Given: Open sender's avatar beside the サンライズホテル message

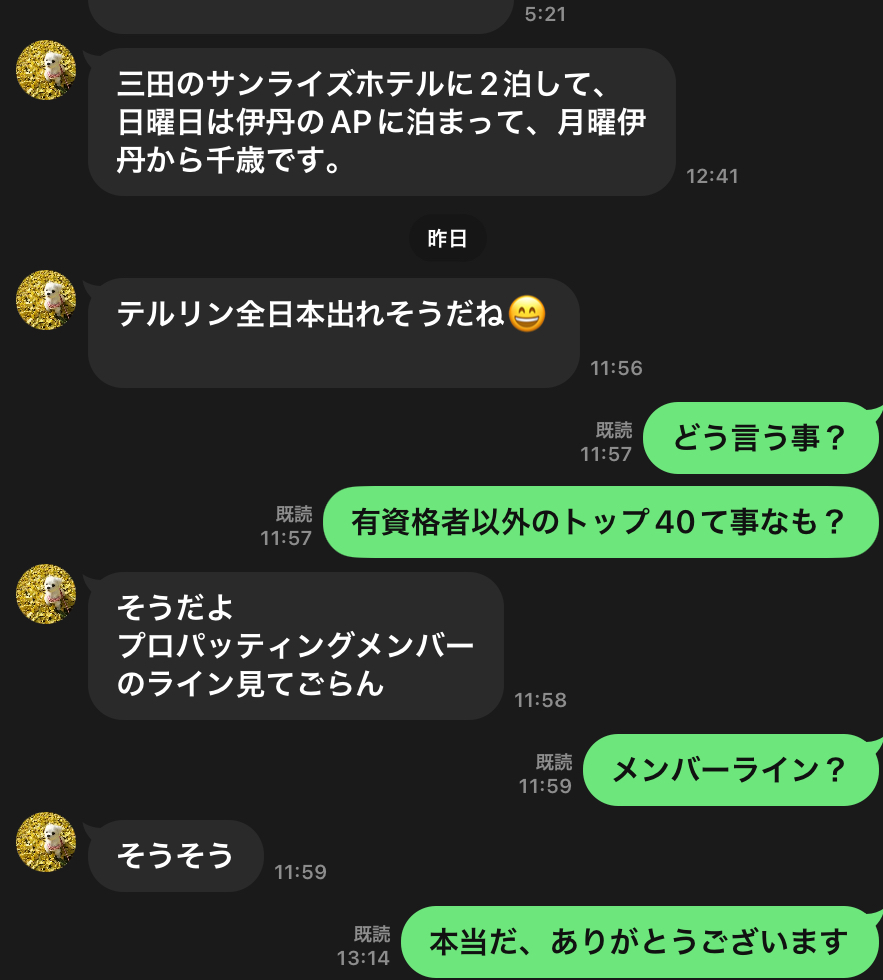Looking at the screenshot, I should click(47, 70).
